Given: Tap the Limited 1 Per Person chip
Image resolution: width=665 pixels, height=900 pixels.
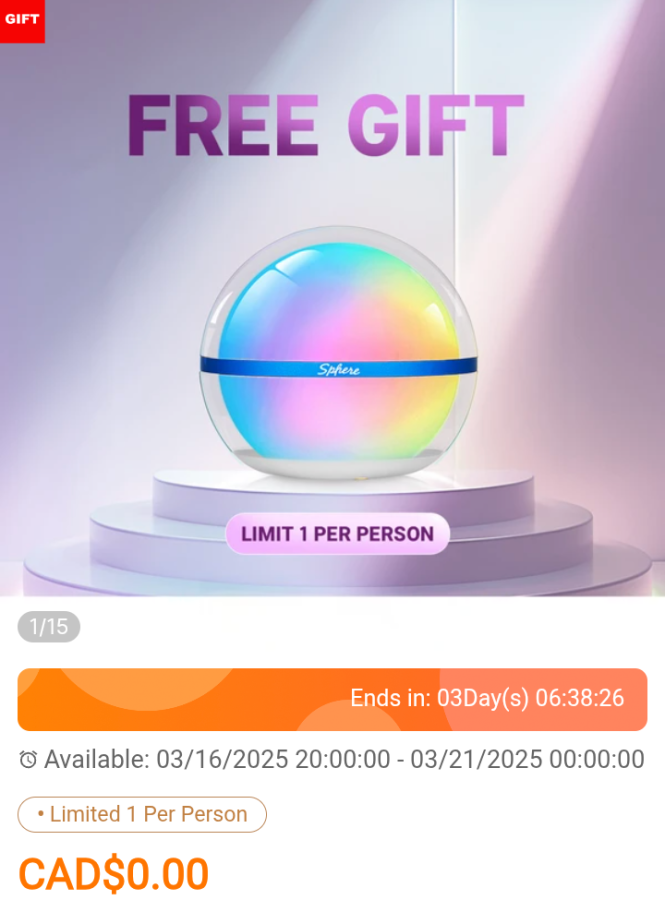Looking at the screenshot, I should click(x=142, y=814).
